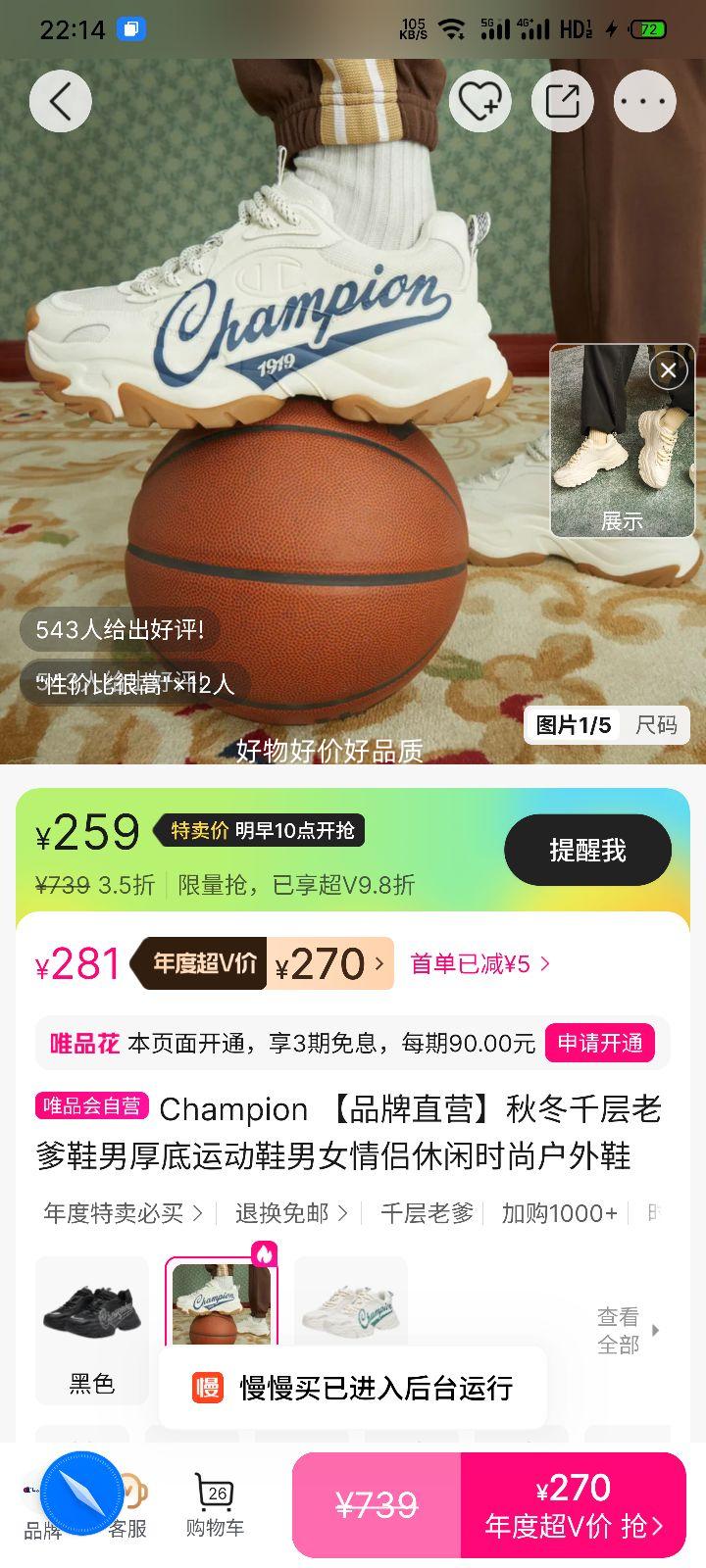Open more options with the three-dot icon
This screenshot has height=1568, width=706.
644,101
